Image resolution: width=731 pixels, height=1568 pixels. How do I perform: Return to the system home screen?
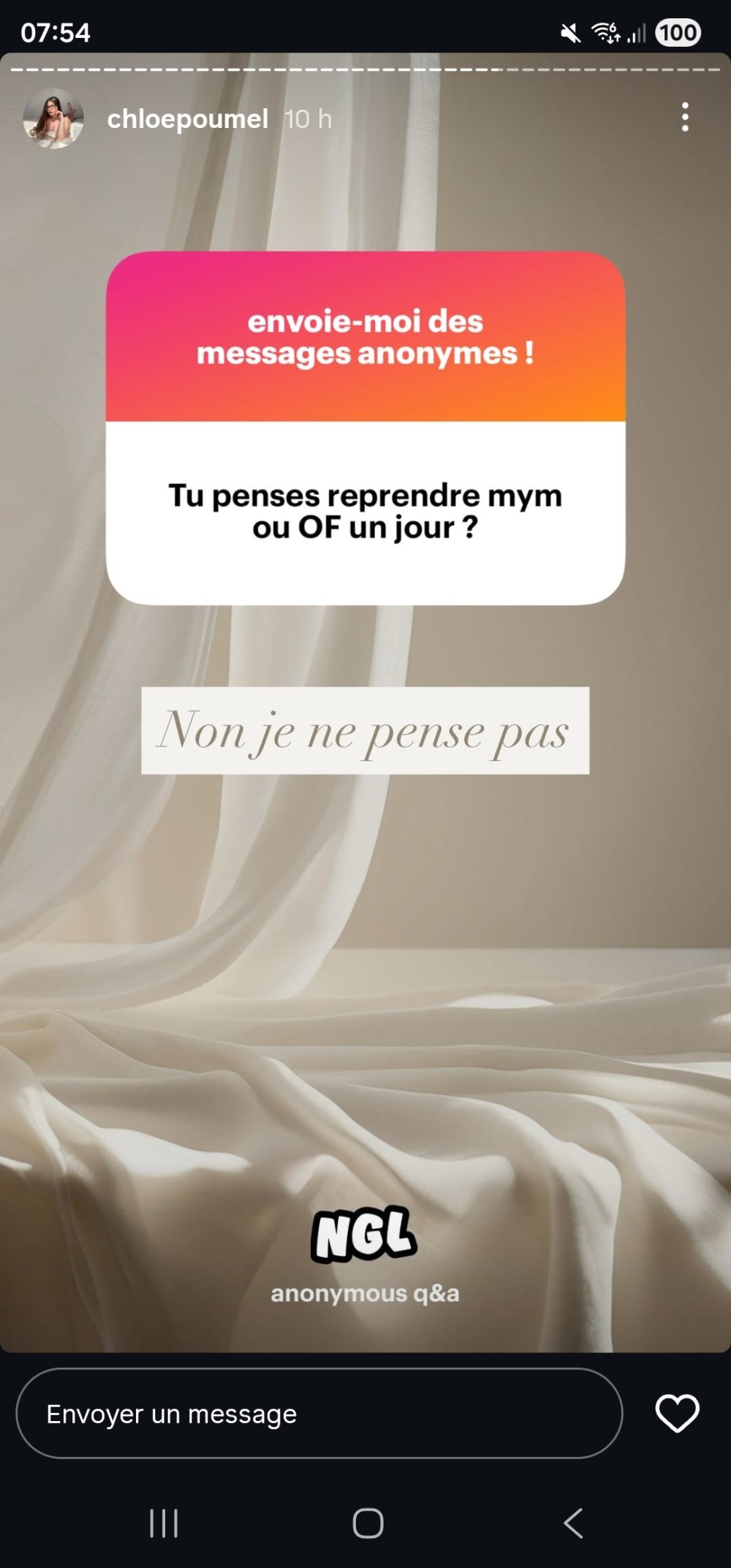click(368, 1523)
